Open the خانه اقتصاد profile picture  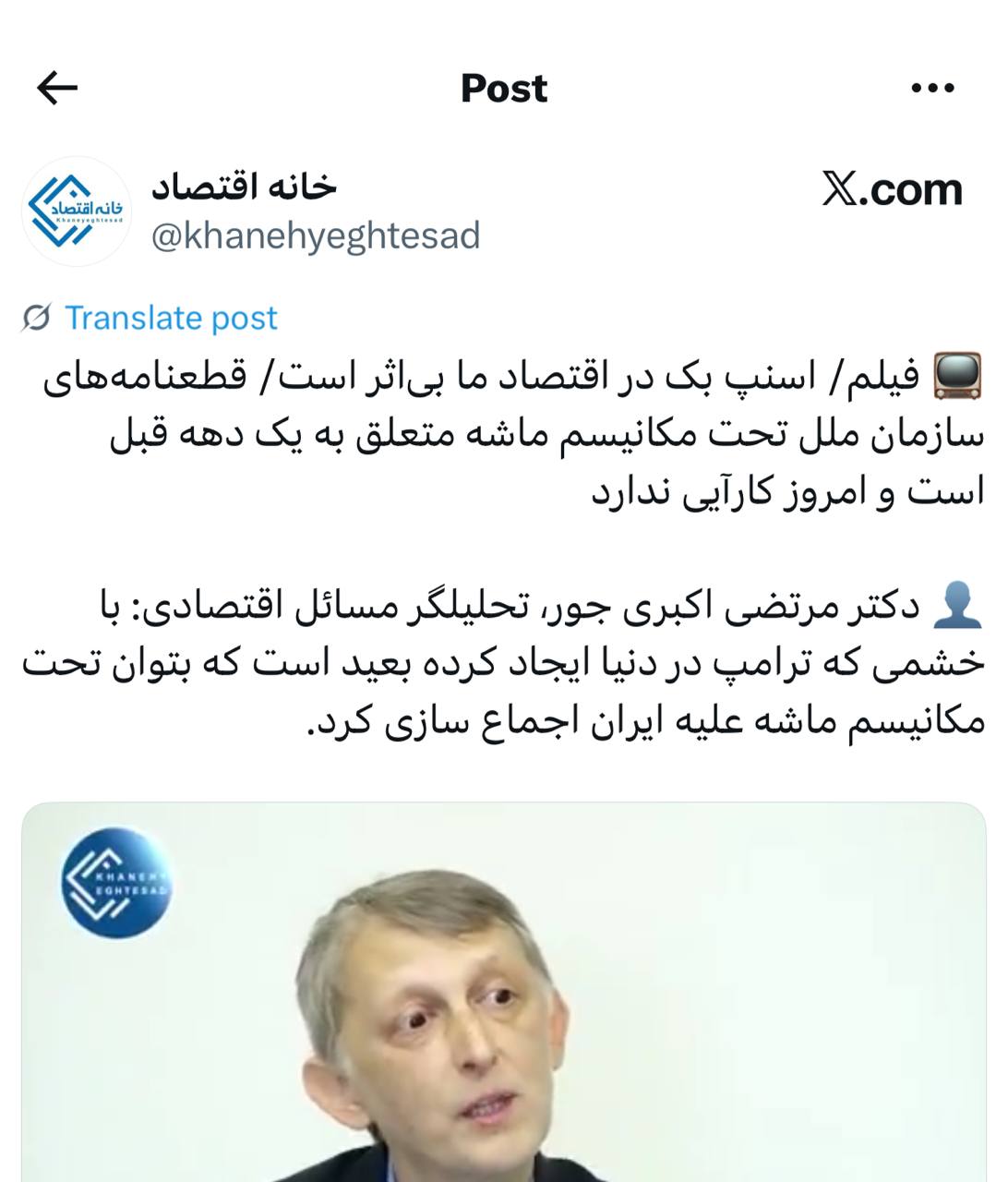click(77, 211)
